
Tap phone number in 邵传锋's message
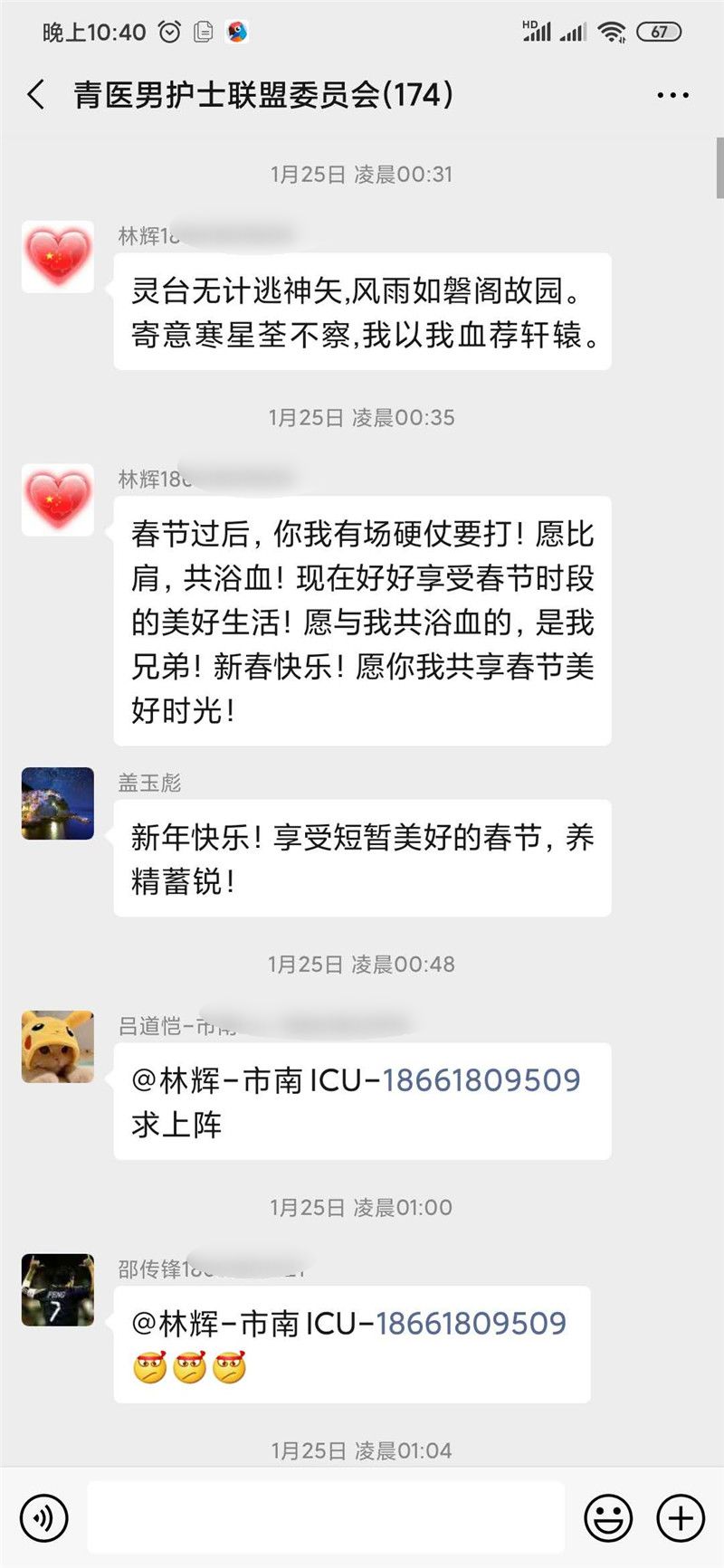tap(471, 1324)
